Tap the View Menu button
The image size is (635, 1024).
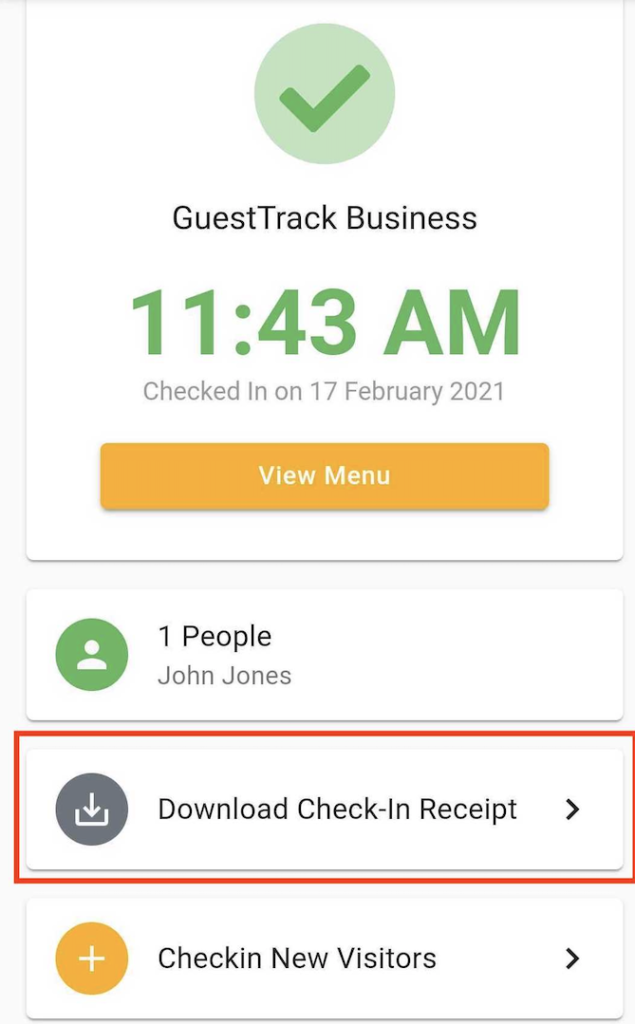tap(324, 475)
